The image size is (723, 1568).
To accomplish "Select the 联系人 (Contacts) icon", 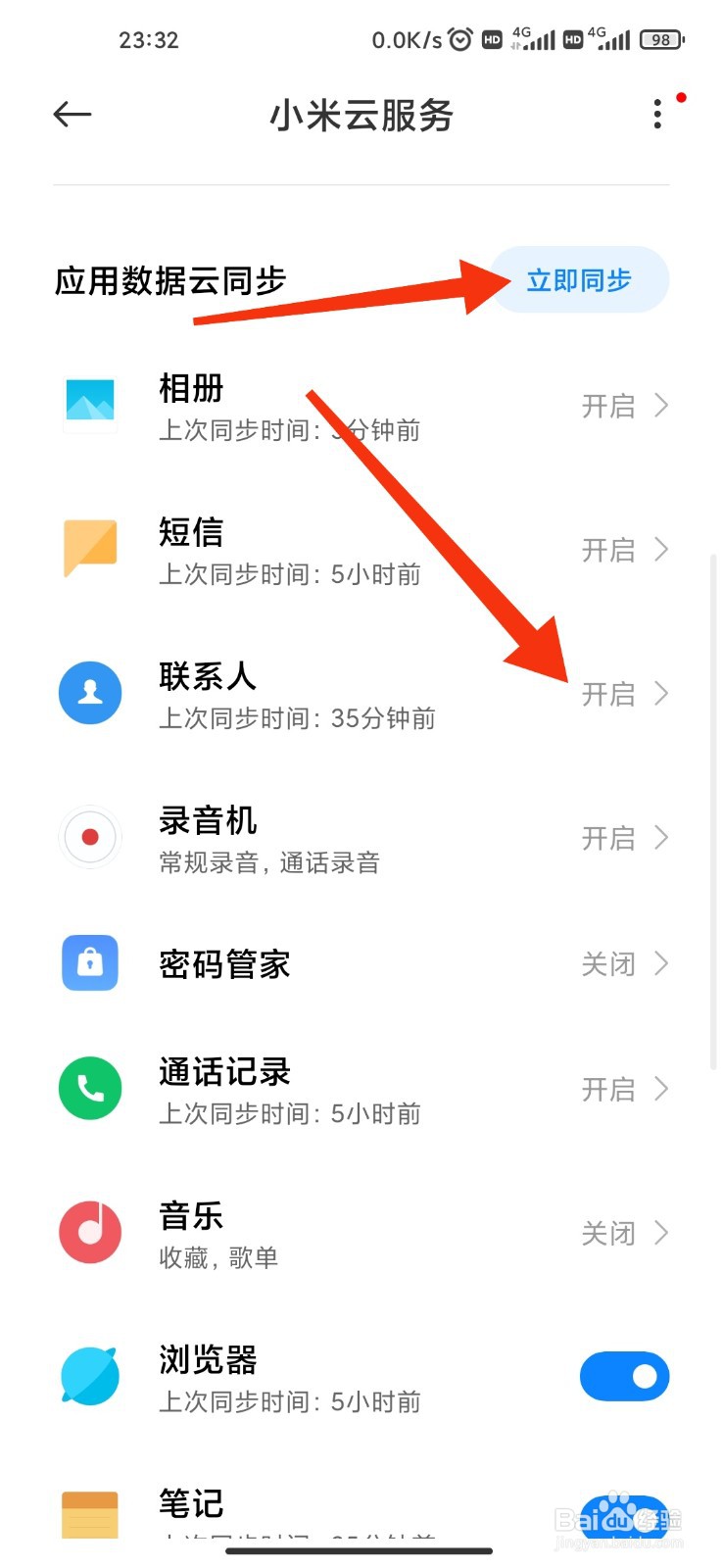I will (89, 693).
